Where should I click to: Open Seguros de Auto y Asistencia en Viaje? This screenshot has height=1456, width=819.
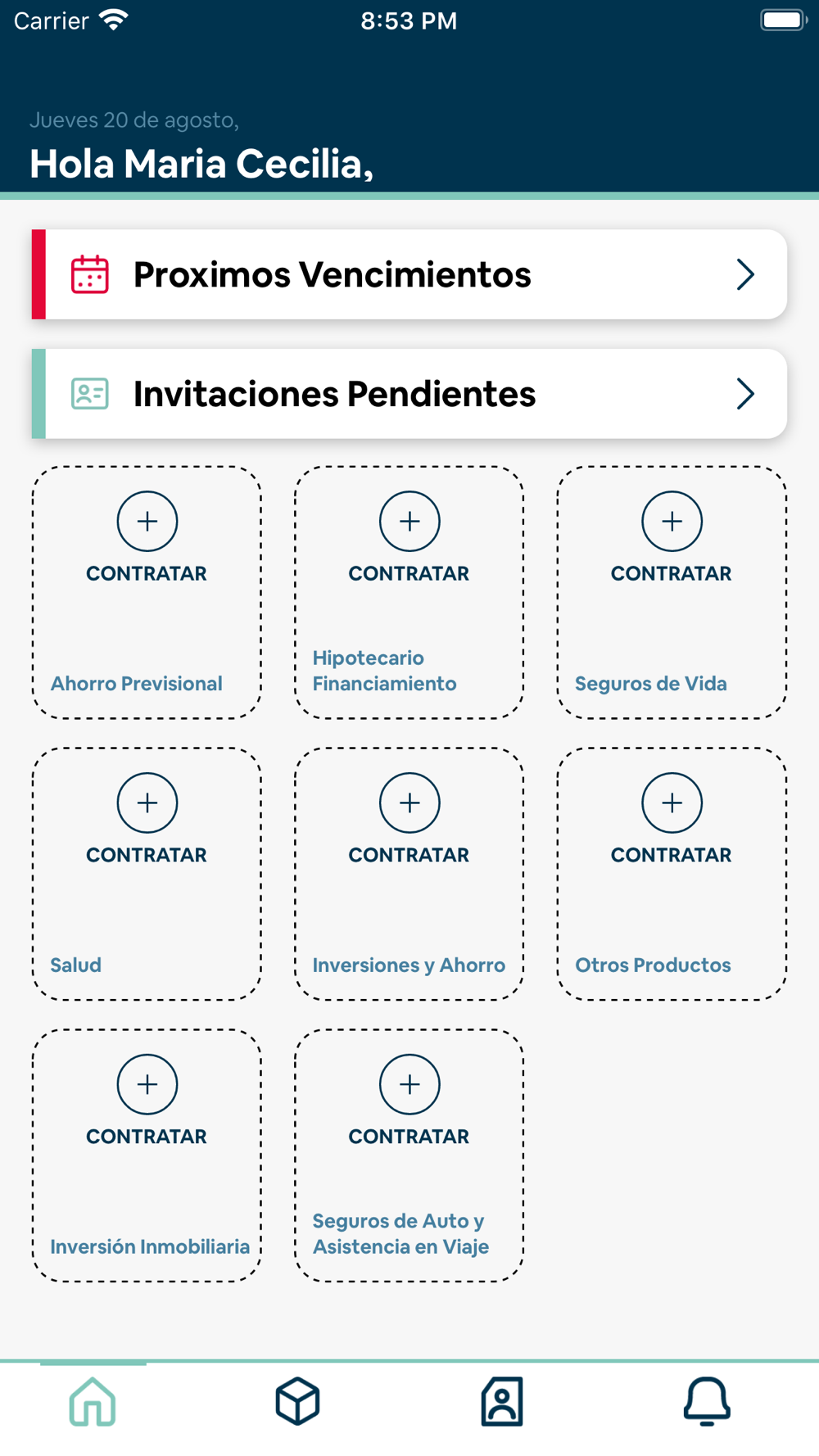tap(409, 1155)
